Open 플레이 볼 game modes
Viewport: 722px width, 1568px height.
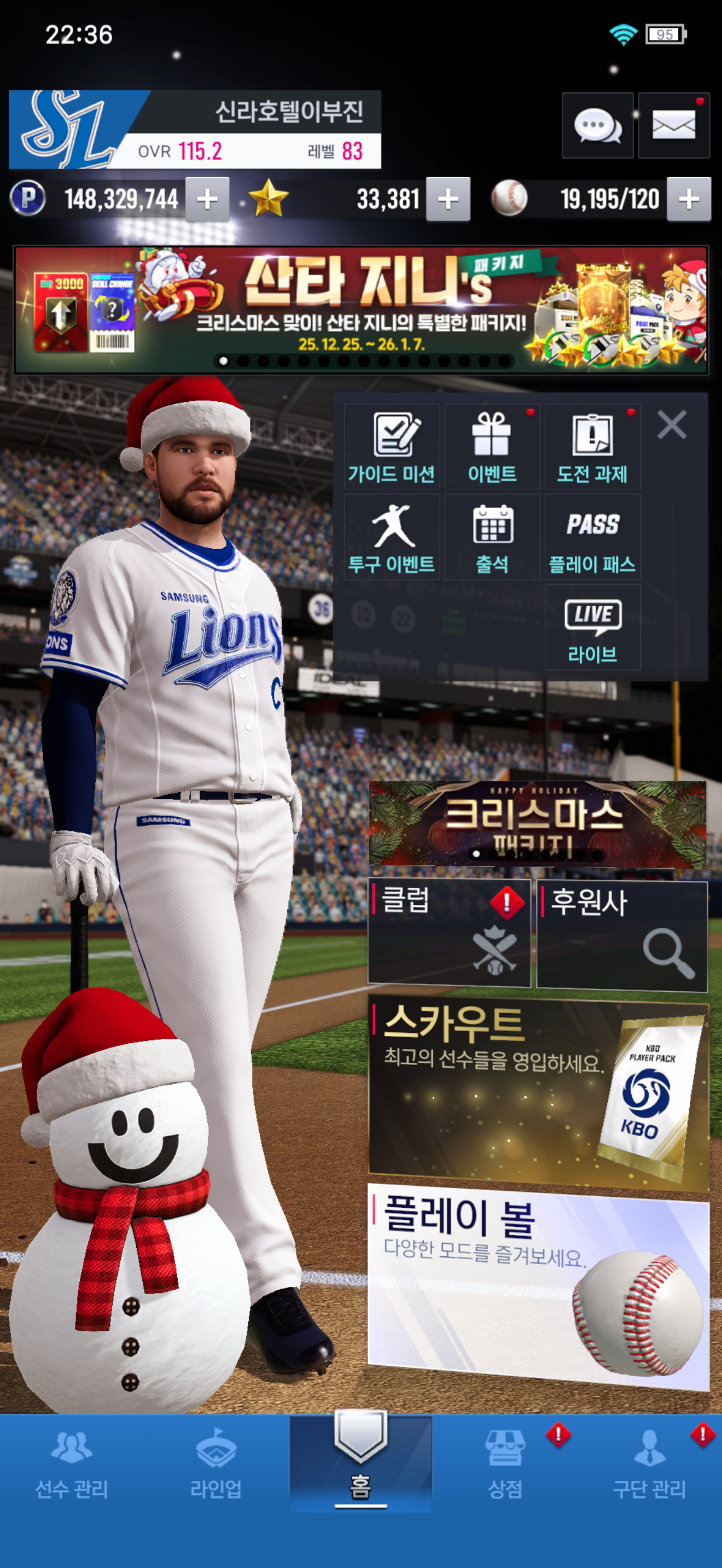538,1284
